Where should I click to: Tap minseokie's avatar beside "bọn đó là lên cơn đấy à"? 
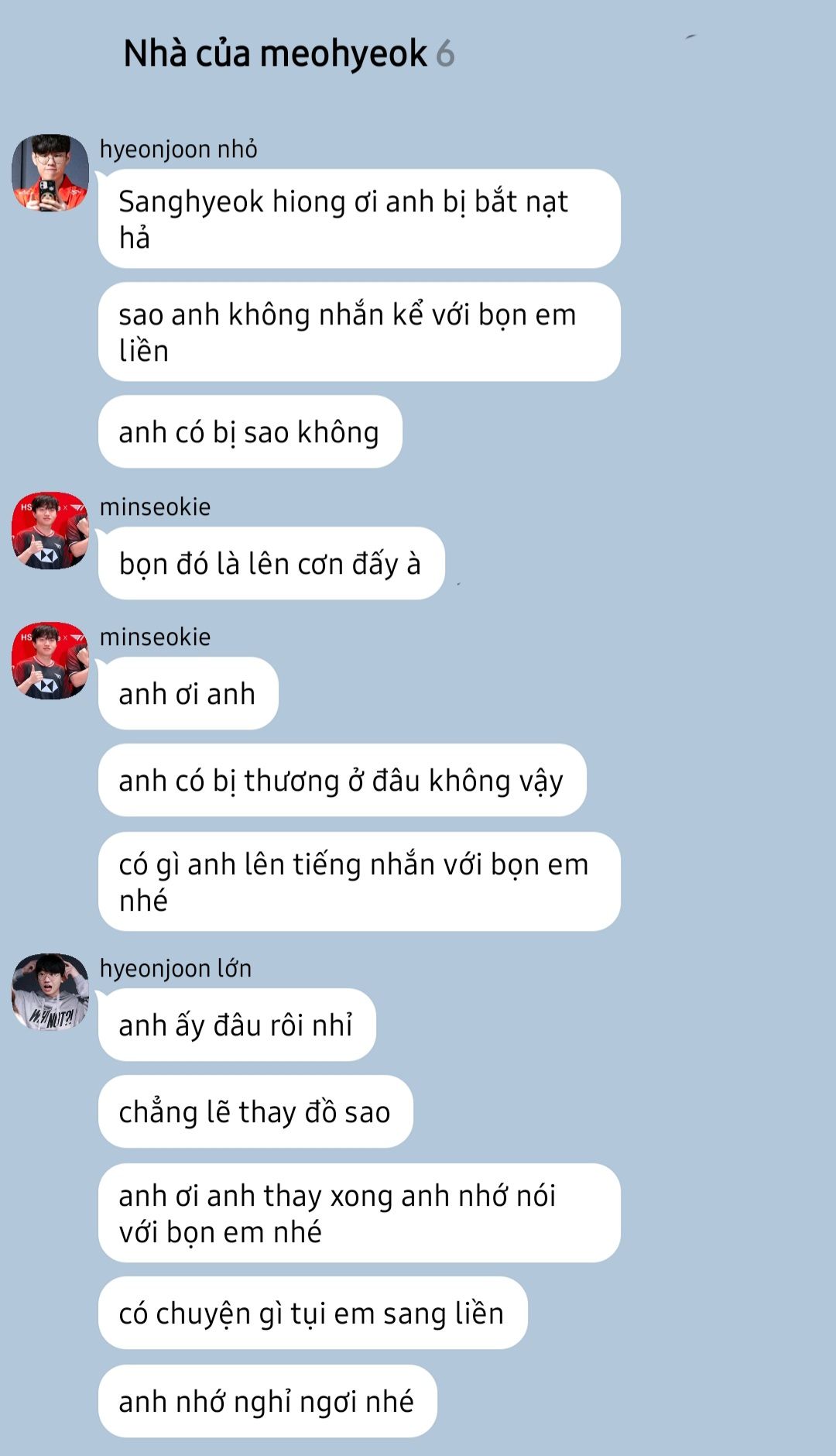(x=50, y=531)
